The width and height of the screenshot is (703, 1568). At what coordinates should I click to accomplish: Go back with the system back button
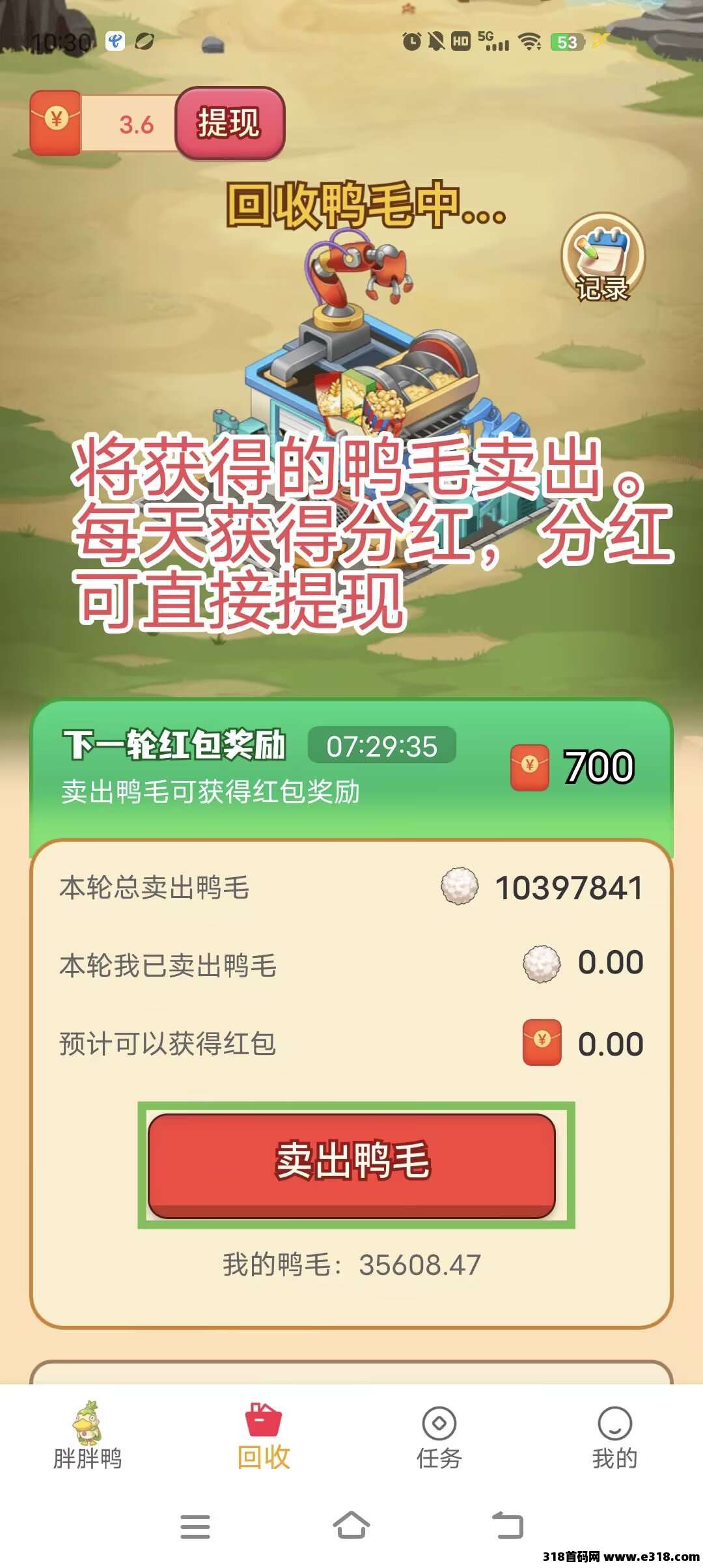507,1525
